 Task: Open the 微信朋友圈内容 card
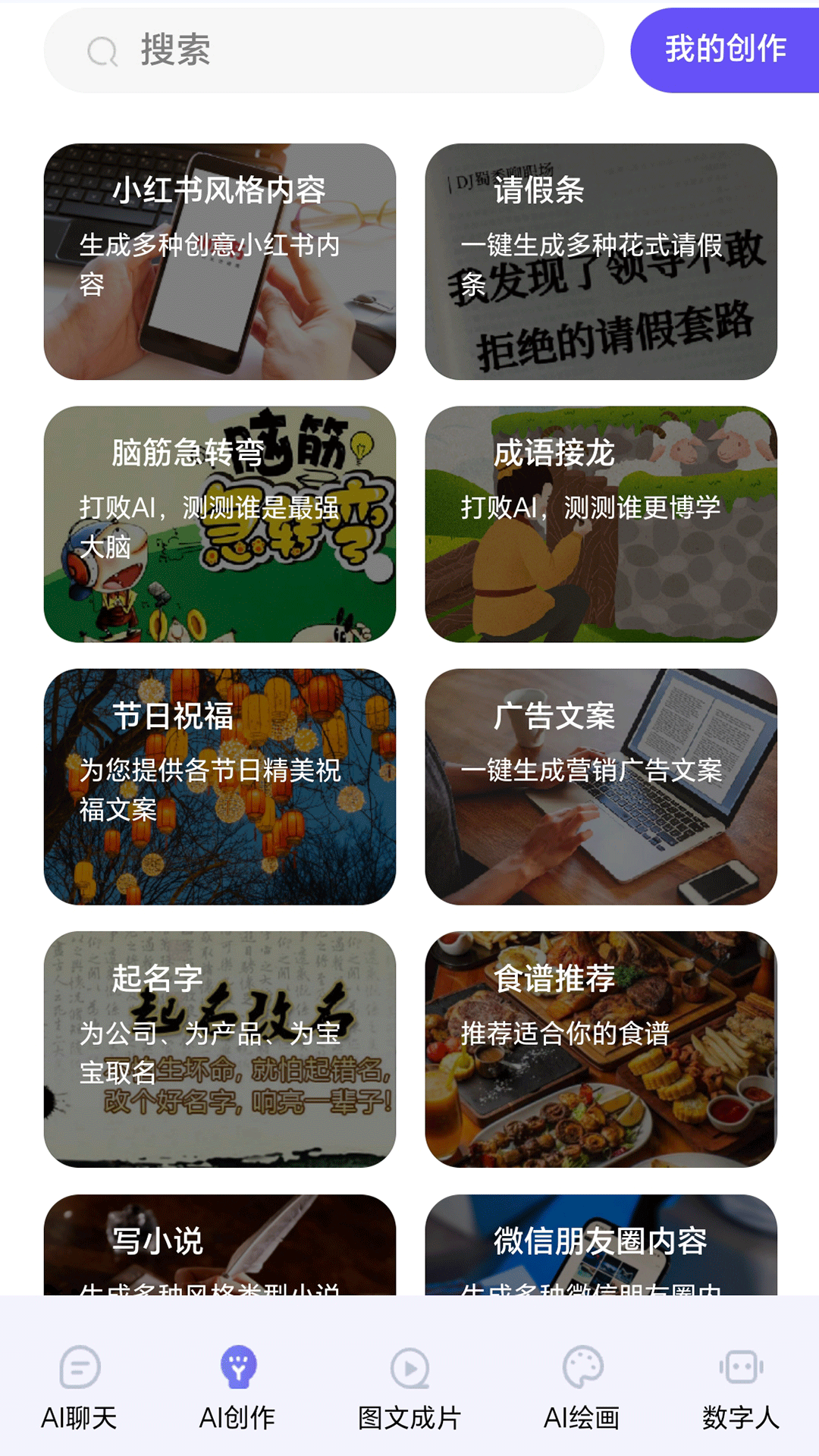point(601,1244)
